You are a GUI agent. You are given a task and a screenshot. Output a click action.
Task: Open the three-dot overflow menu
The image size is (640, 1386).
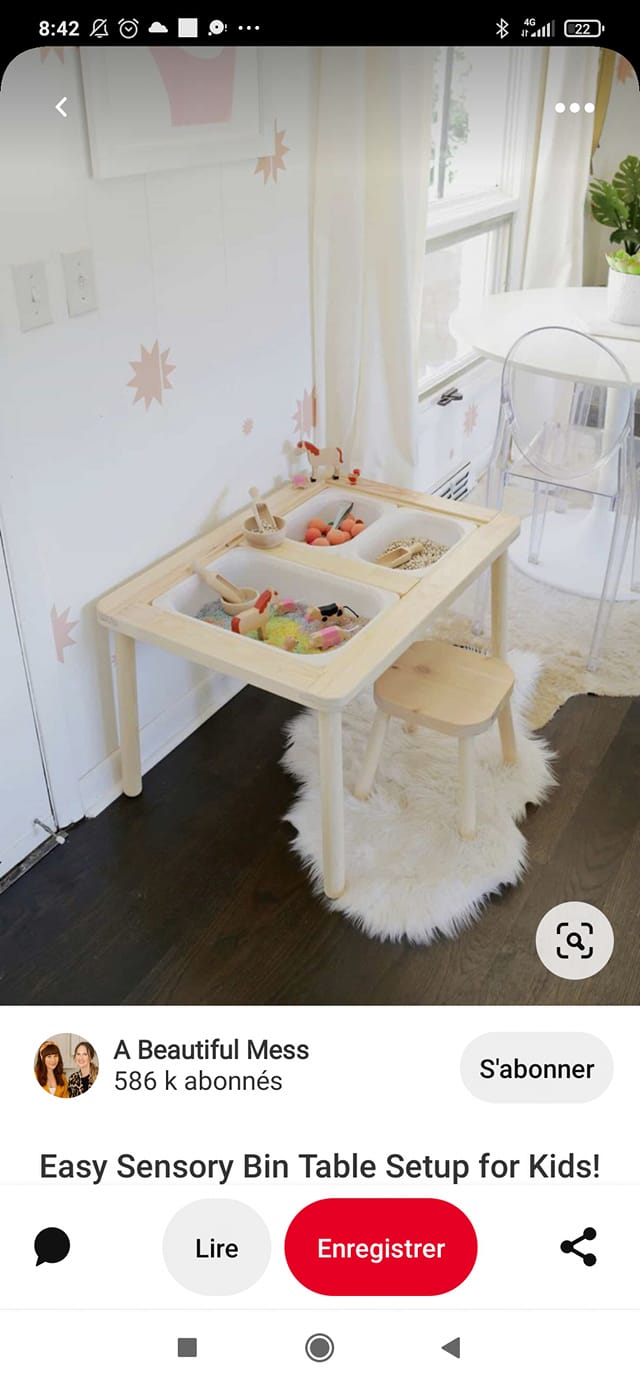pos(574,108)
